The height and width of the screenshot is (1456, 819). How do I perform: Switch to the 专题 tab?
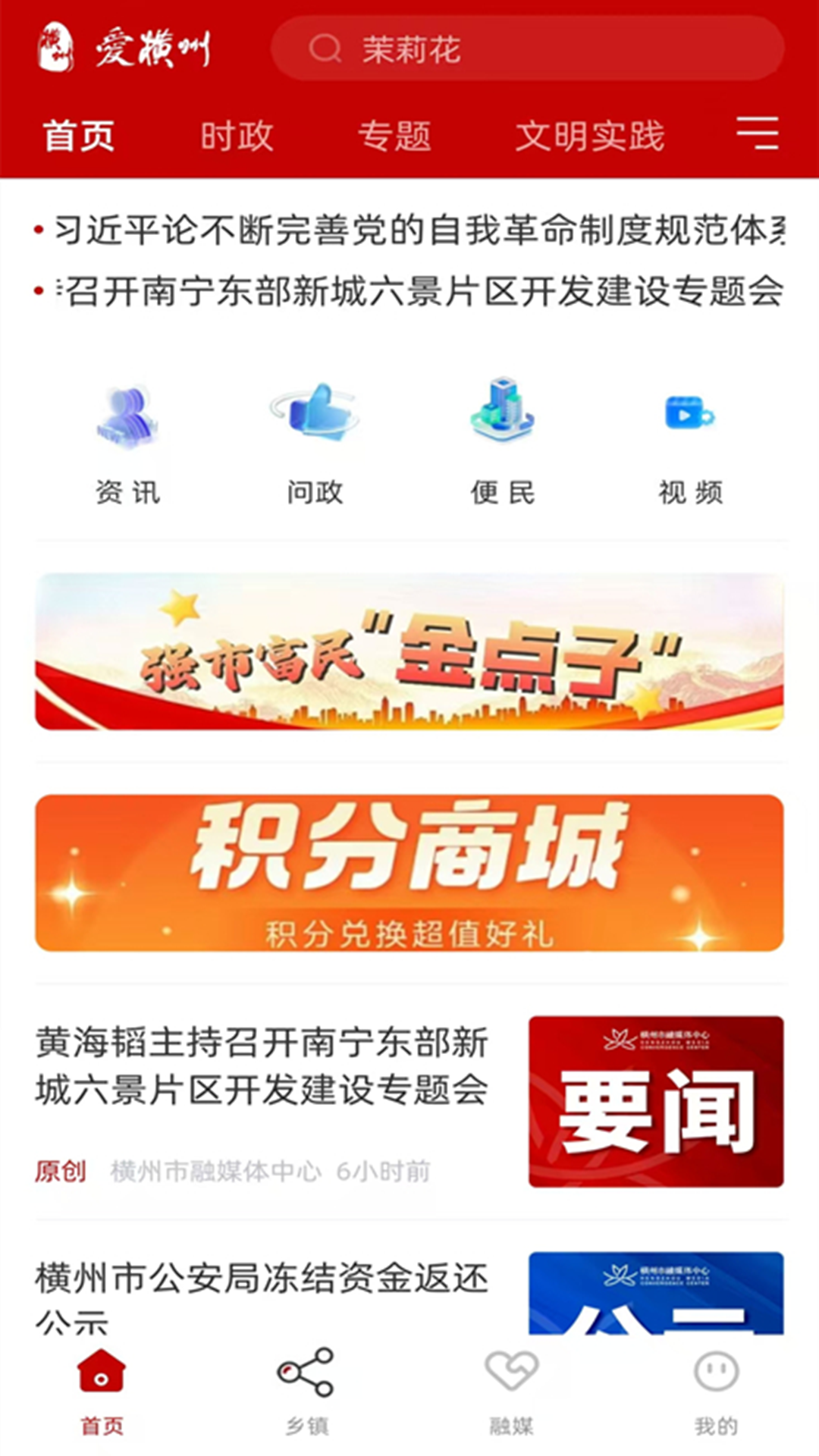(x=394, y=136)
